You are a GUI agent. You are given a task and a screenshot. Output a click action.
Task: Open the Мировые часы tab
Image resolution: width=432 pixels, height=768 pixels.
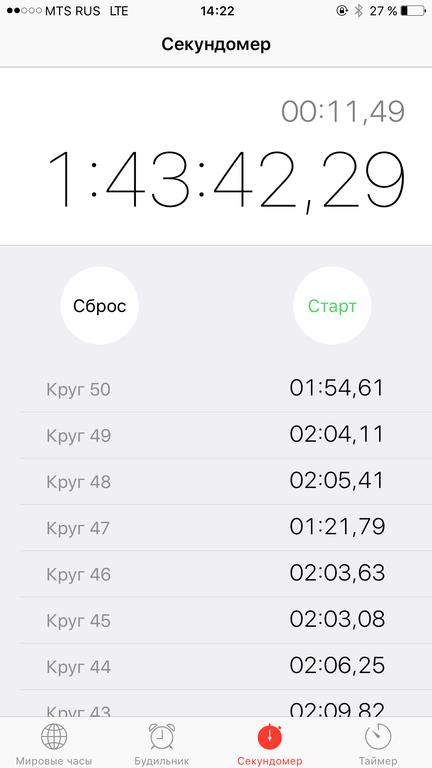[x=54, y=744]
